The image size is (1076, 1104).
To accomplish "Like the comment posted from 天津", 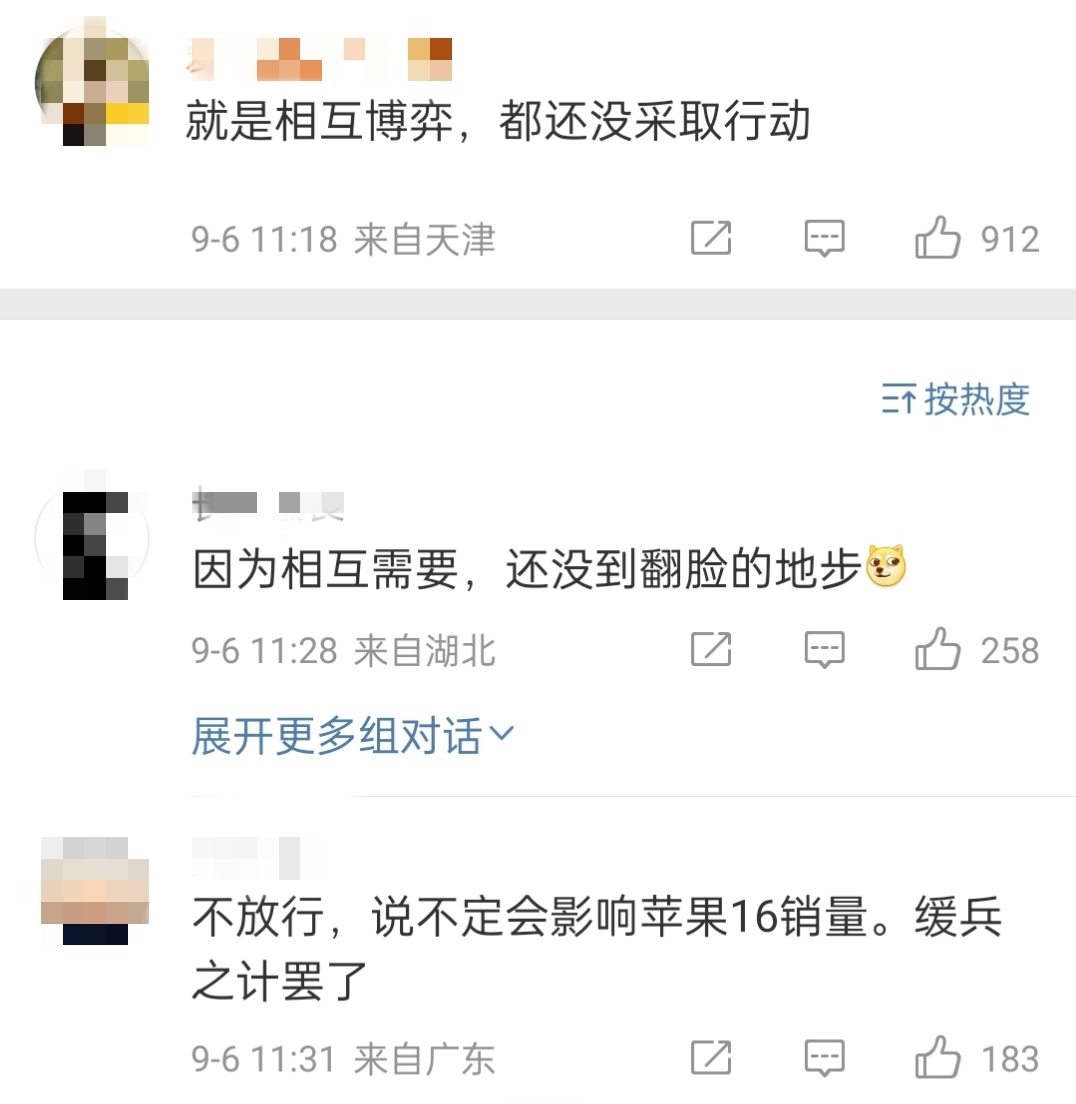I will [x=938, y=240].
